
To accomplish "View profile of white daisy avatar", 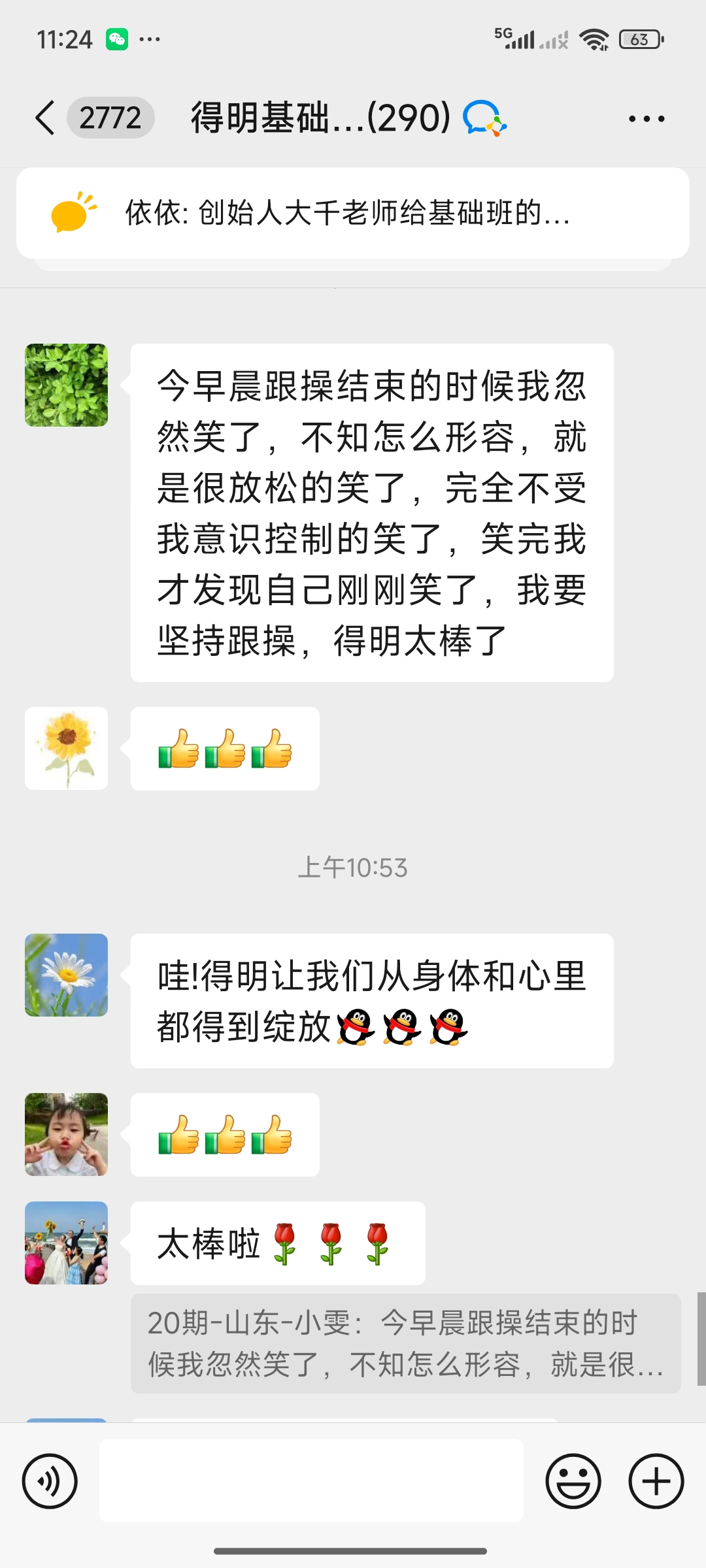I will point(67,975).
